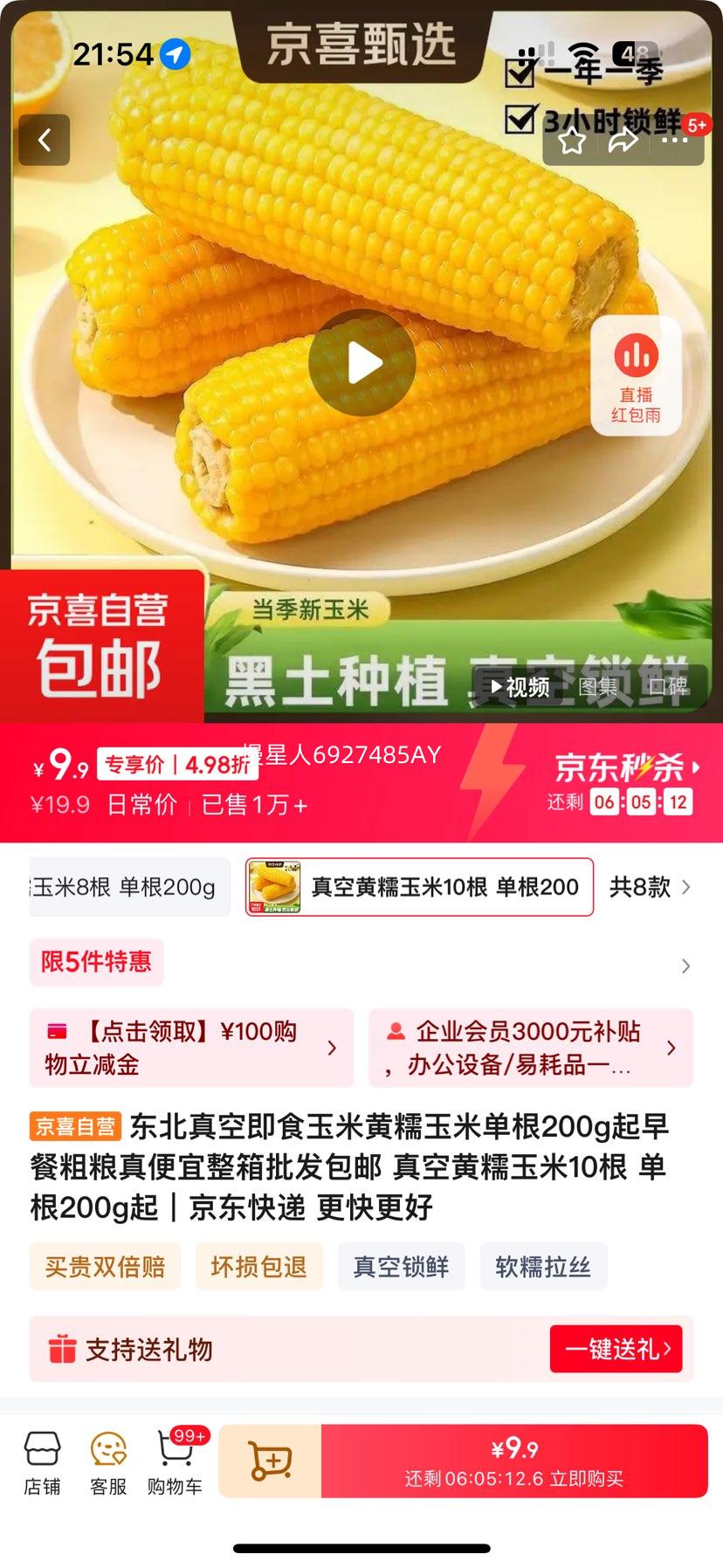Tap the star to favorite this product

click(x=572, y=141)
